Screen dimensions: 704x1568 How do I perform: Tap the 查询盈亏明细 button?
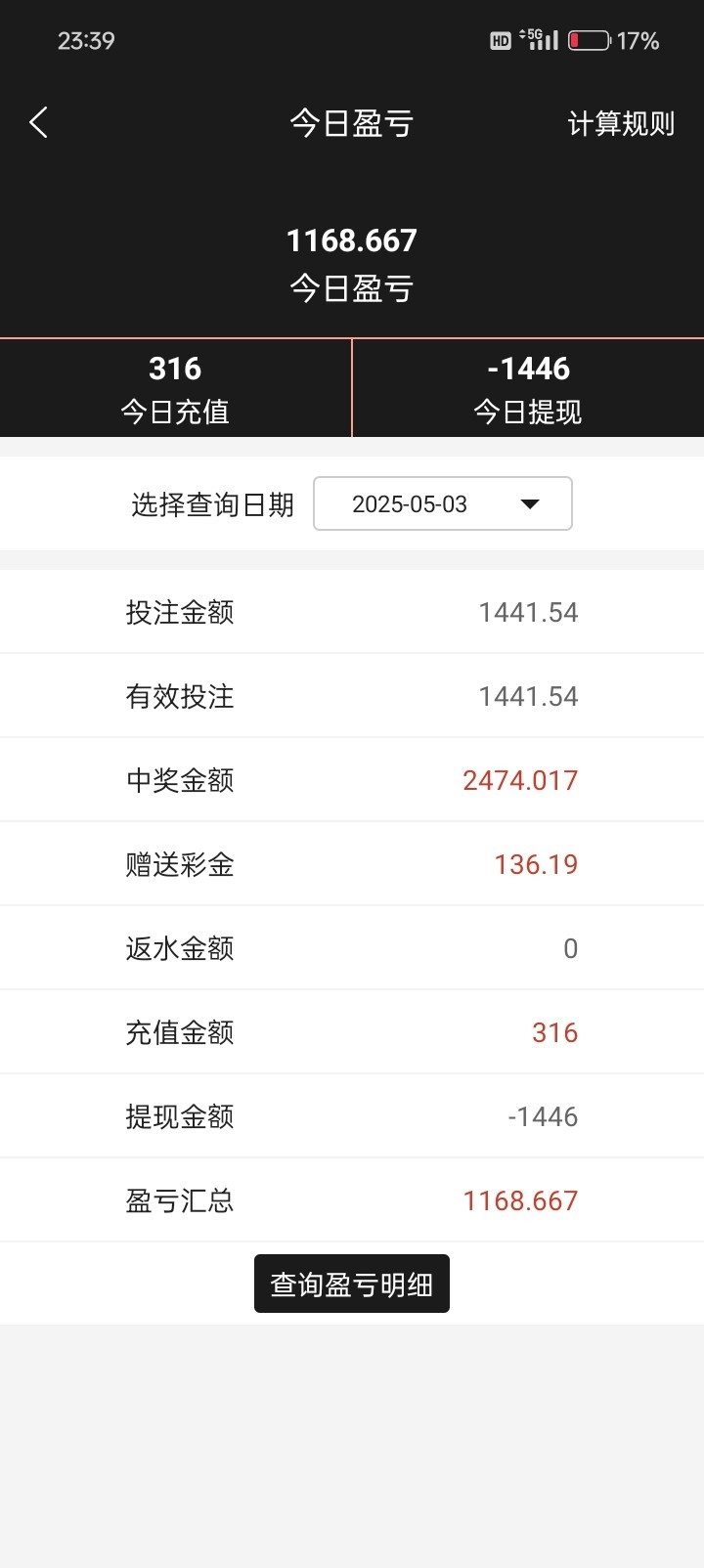352,1284
